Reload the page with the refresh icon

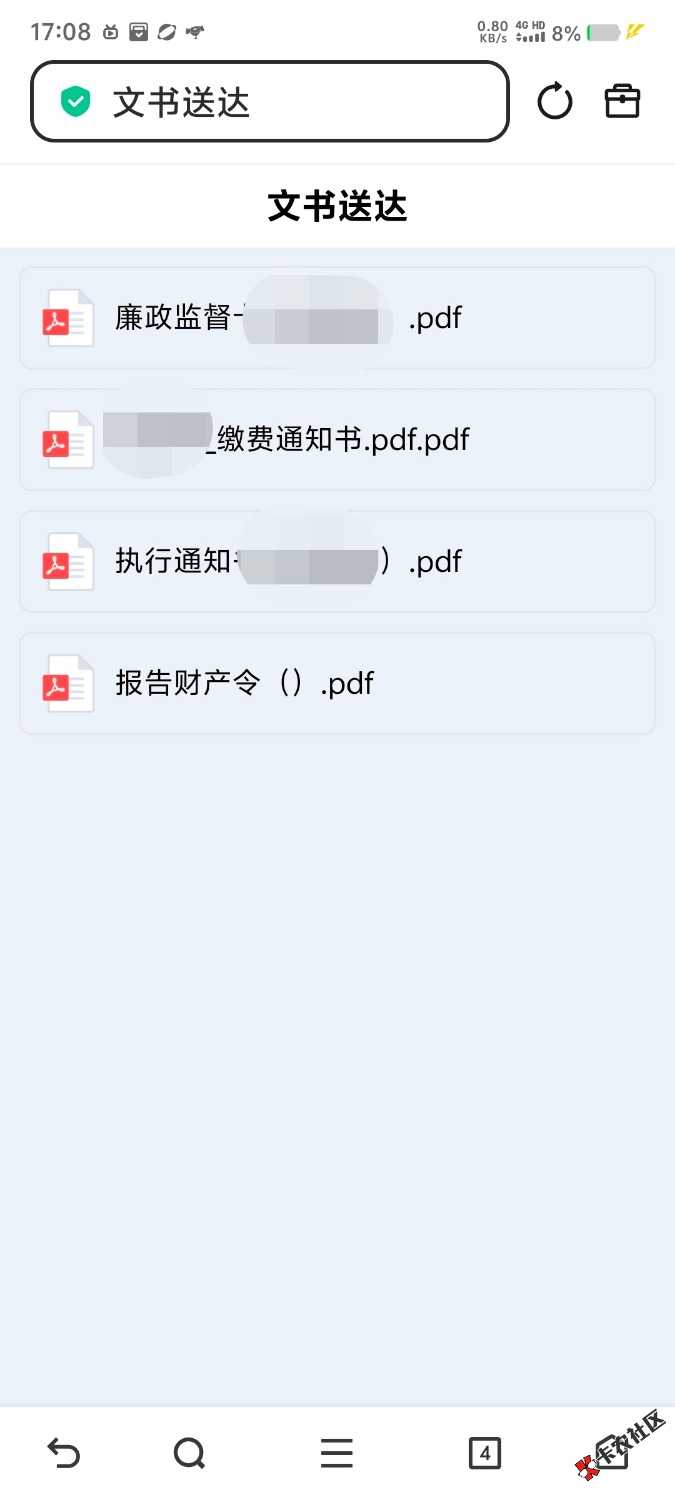click(x=555, y=102)
